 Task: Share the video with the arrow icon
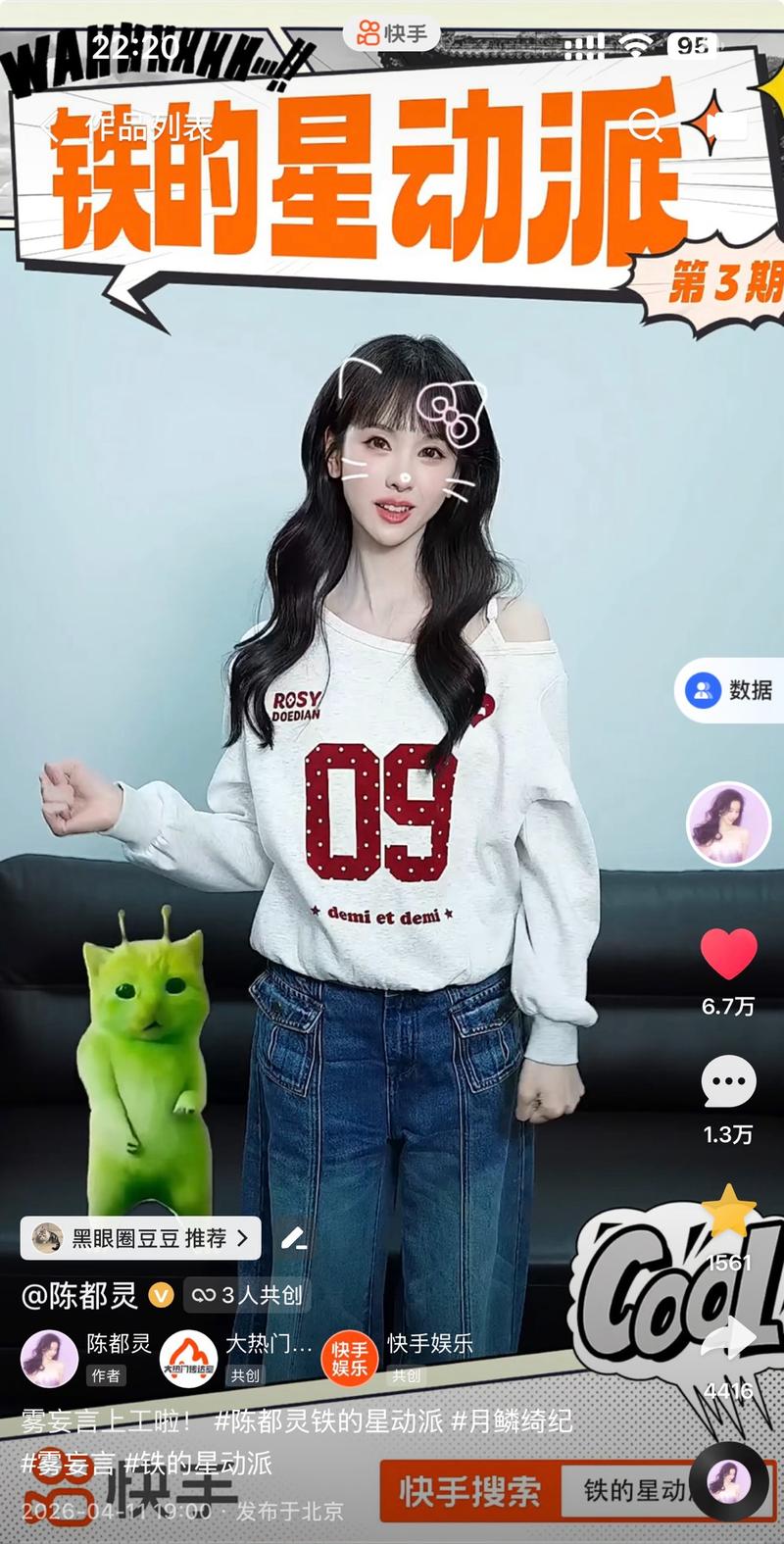pos(729,1339)
